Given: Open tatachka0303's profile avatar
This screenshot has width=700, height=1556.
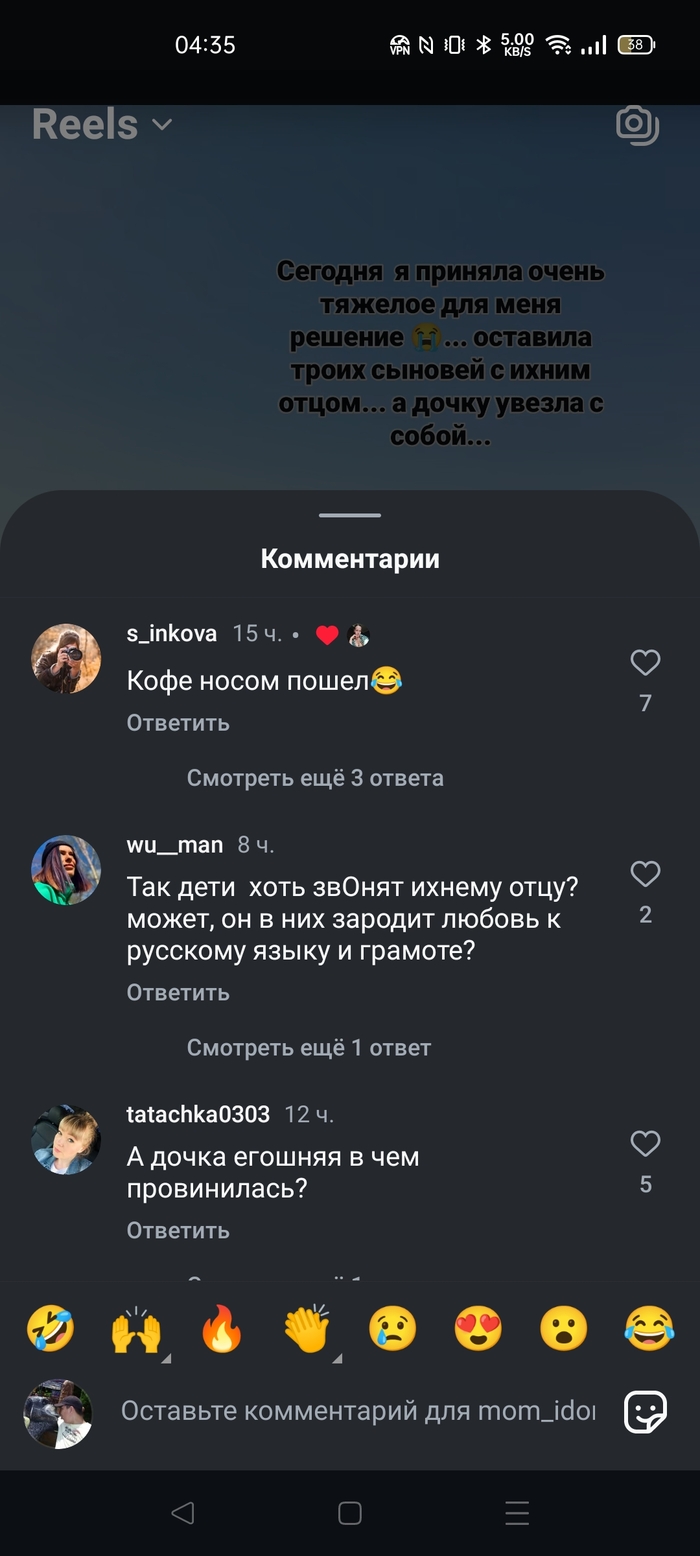Looking at the screenshot, I should point(66,1139).
